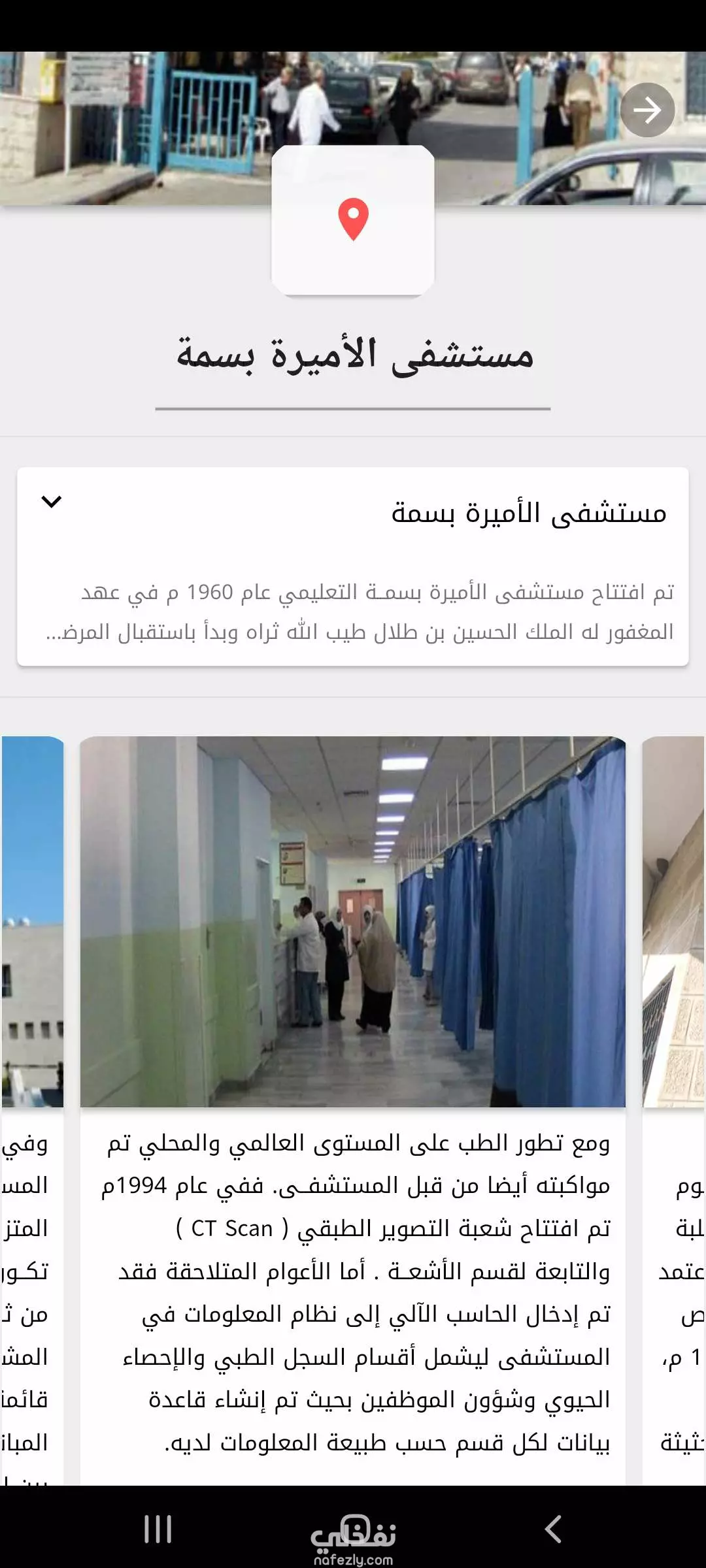Tap the arrow button on the header photo
The width and height of the screenshot is (706, 1568).
click(647, 110)
